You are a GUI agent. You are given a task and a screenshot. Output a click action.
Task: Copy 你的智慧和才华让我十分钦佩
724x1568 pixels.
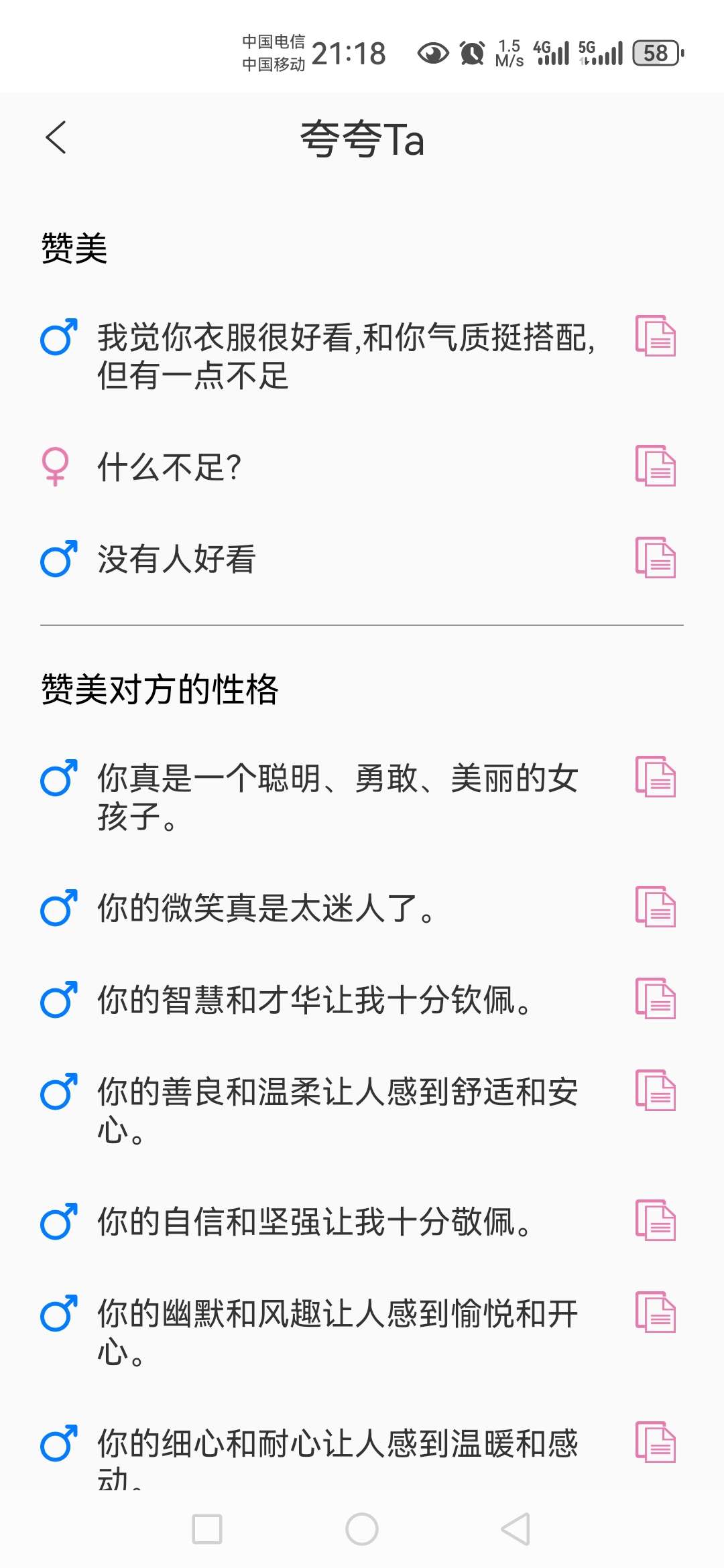pos(655,999)
